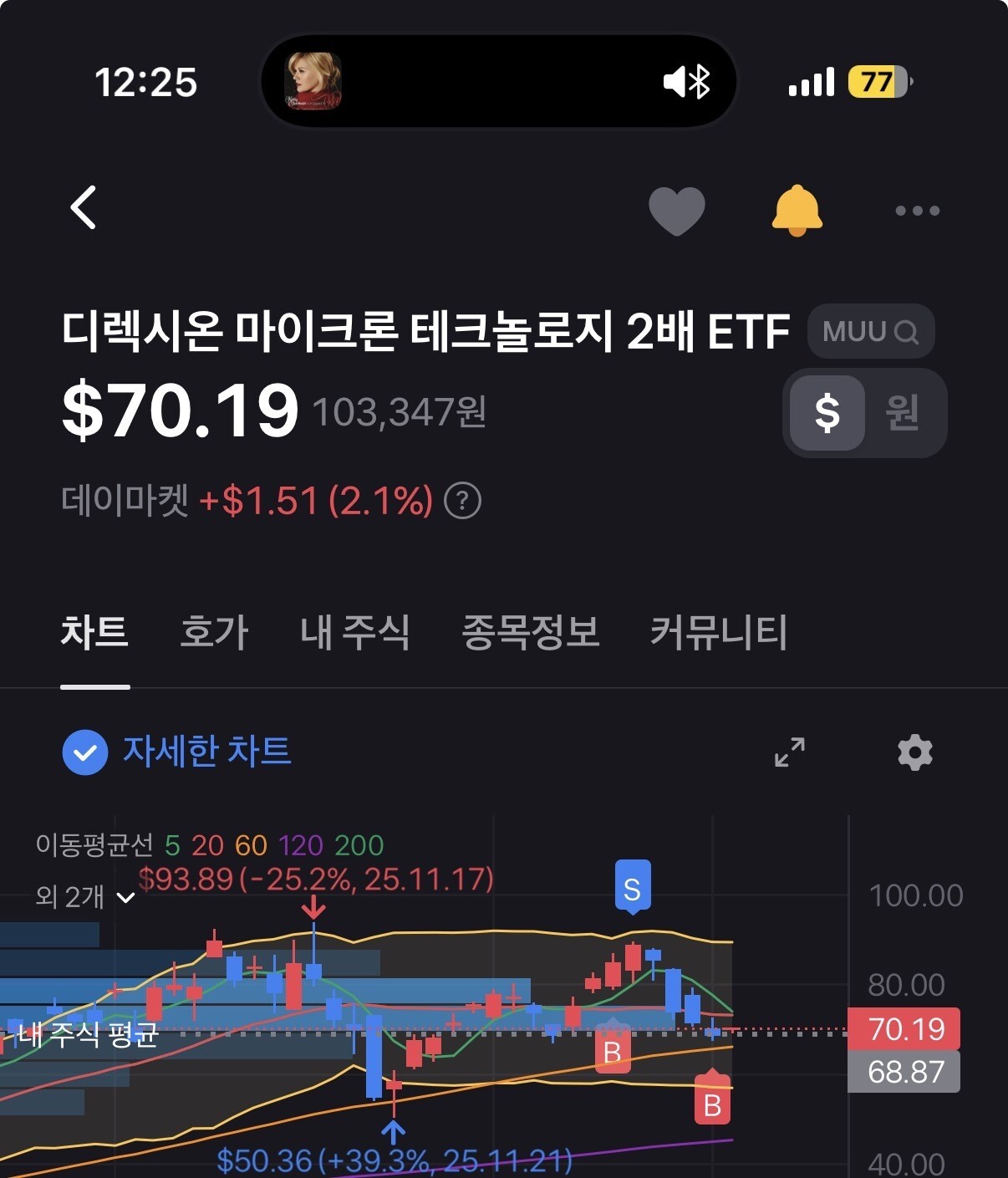
Task: Select the 차트 tab
Action: [x=94, y=632]
